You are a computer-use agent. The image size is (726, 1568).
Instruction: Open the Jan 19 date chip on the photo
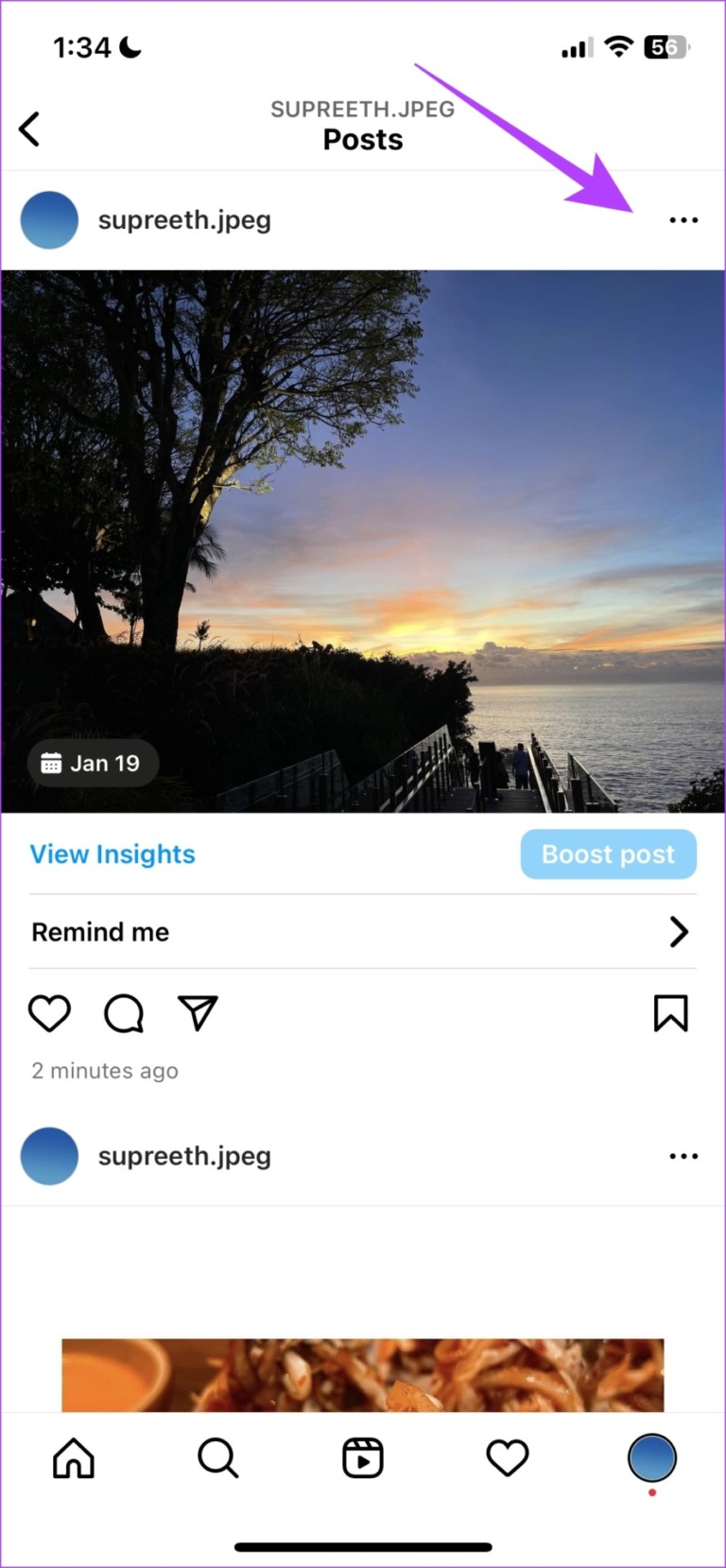click(x=92, y=763)
